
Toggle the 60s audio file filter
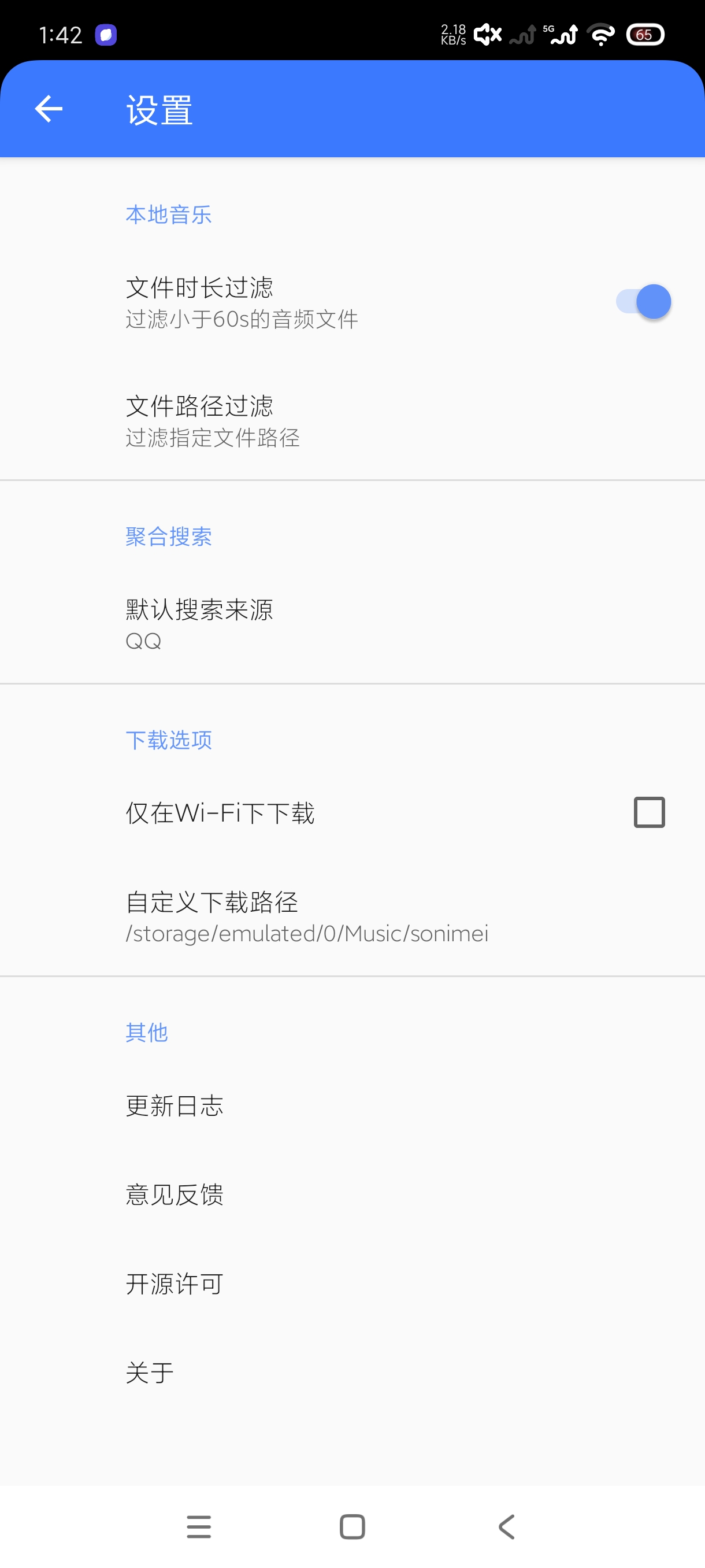click(x=644, y=301)
